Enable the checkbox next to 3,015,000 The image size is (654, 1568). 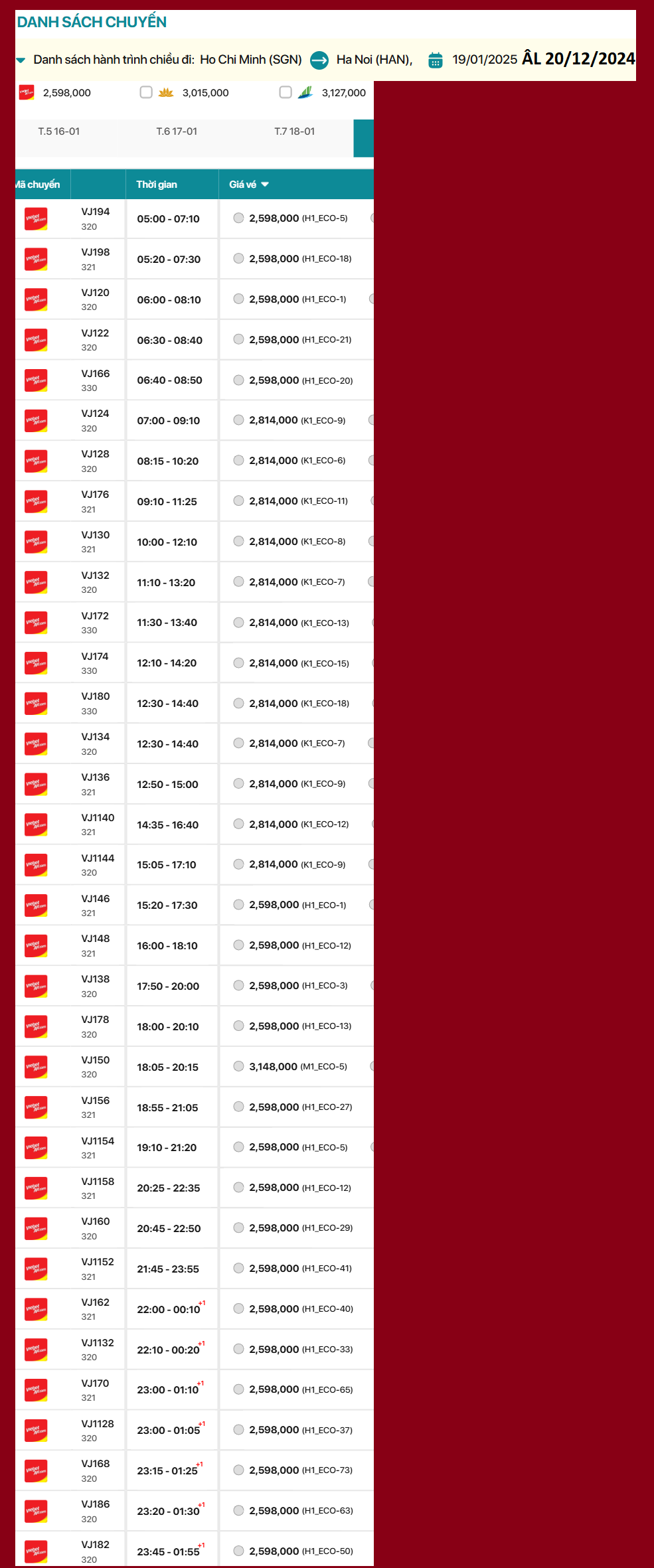(146, 92)
